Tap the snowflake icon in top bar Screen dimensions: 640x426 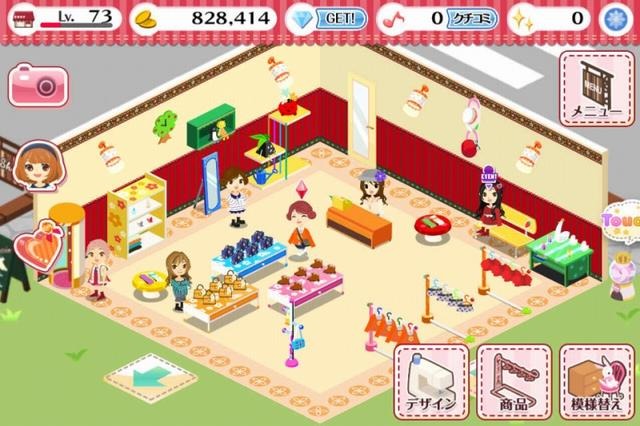click(x=617, y=18)
